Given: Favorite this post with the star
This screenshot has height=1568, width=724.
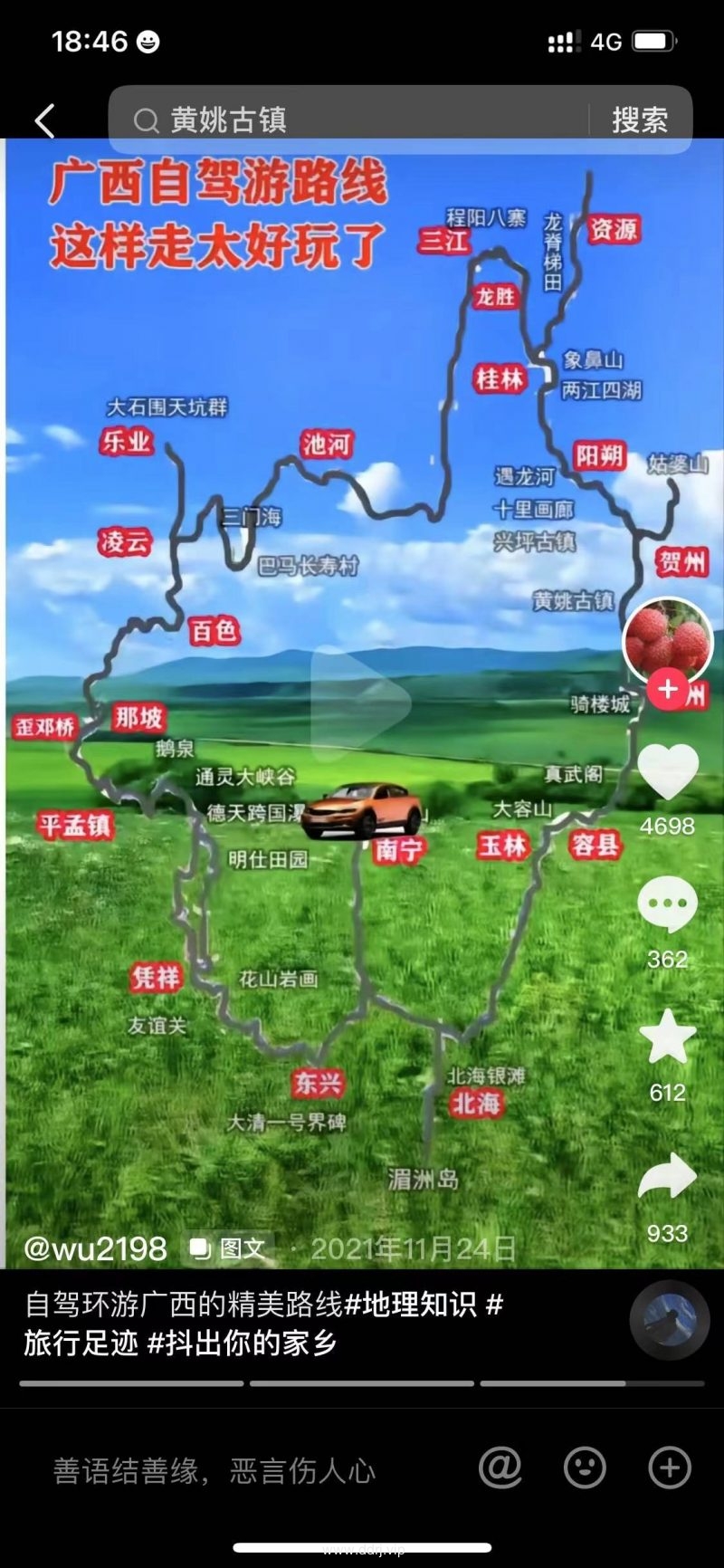Looking at the screenshot, I should click(668, 1037).
